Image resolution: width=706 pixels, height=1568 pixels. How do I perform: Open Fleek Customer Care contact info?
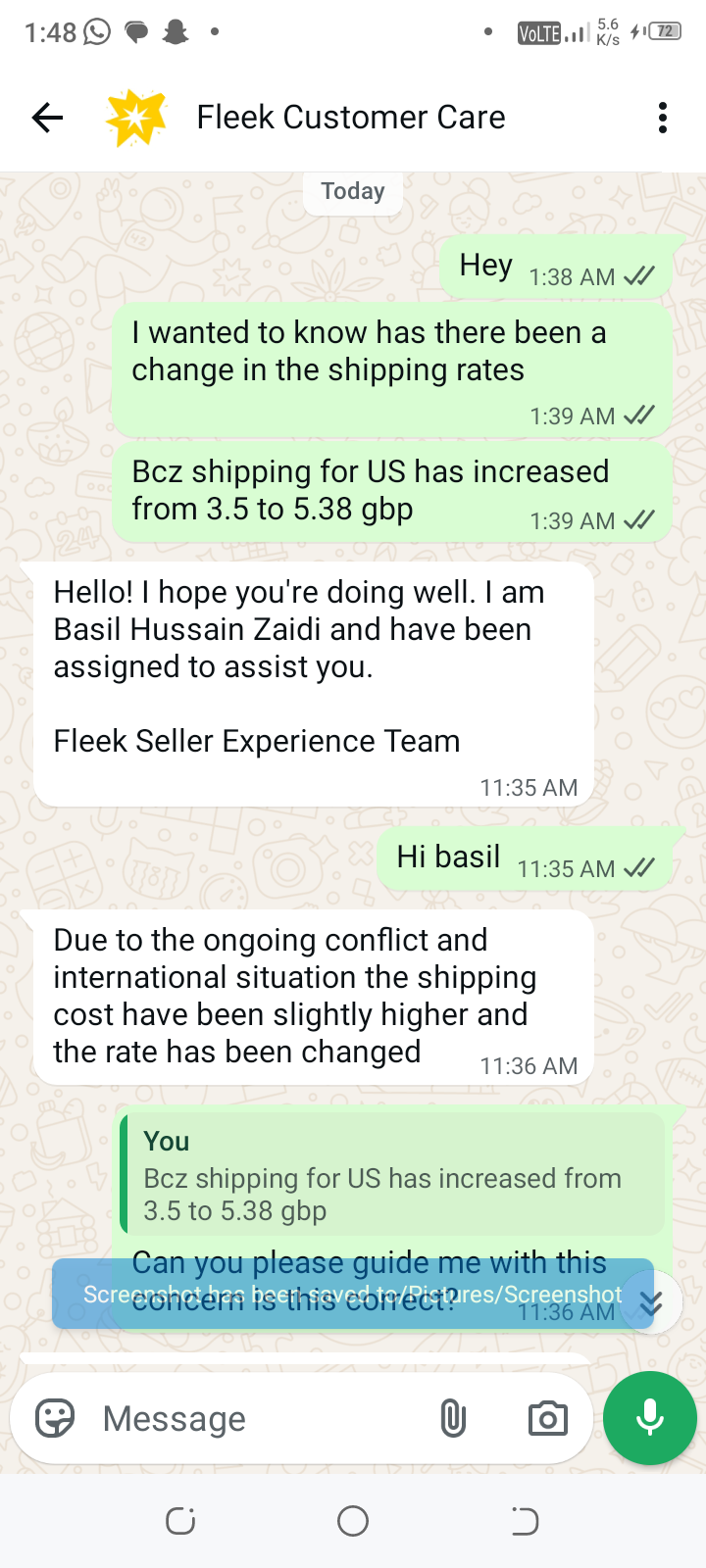[351, 118]
